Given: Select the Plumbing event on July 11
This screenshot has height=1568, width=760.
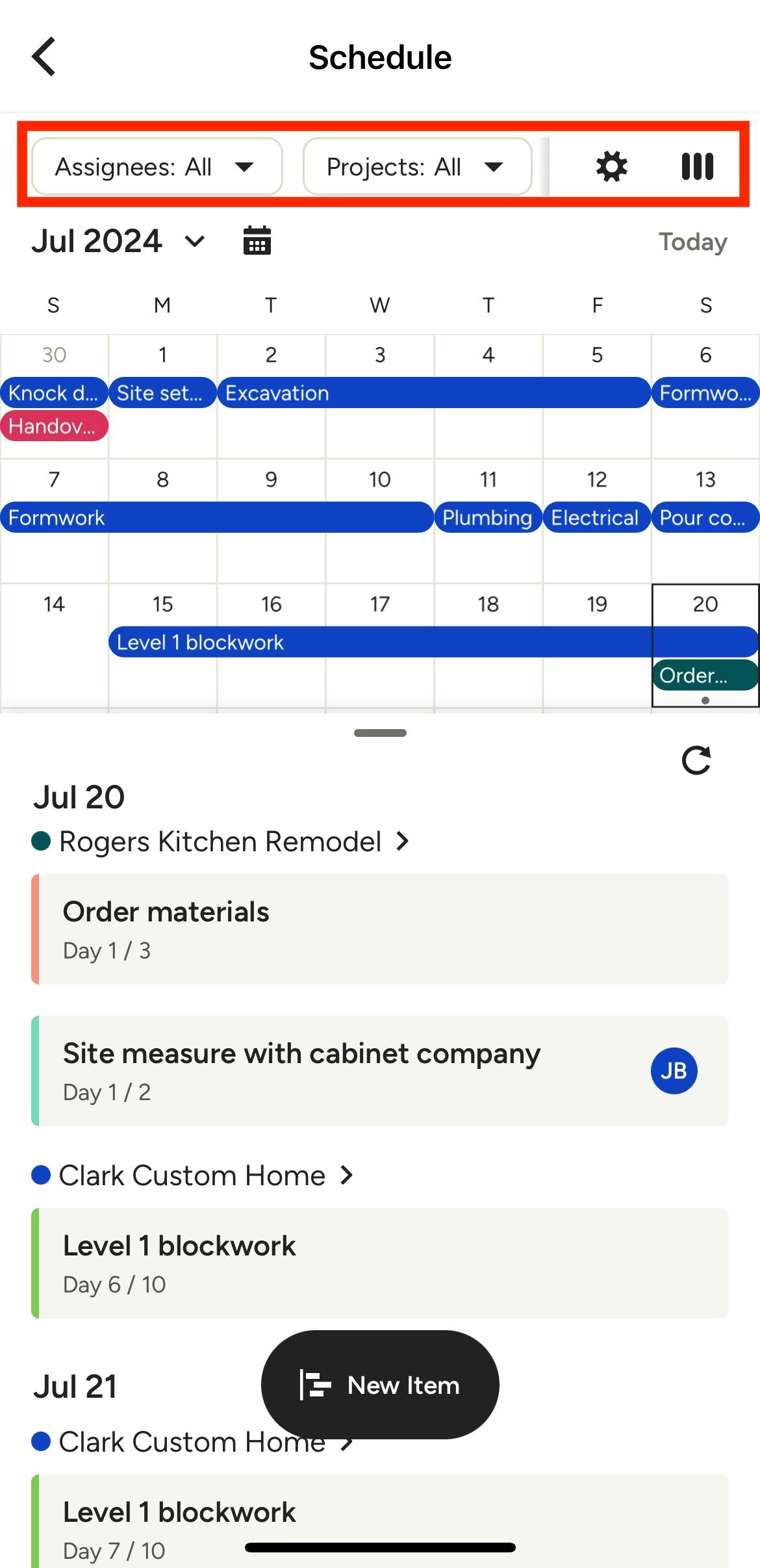Looking at the screenshot, I should 488,518.
